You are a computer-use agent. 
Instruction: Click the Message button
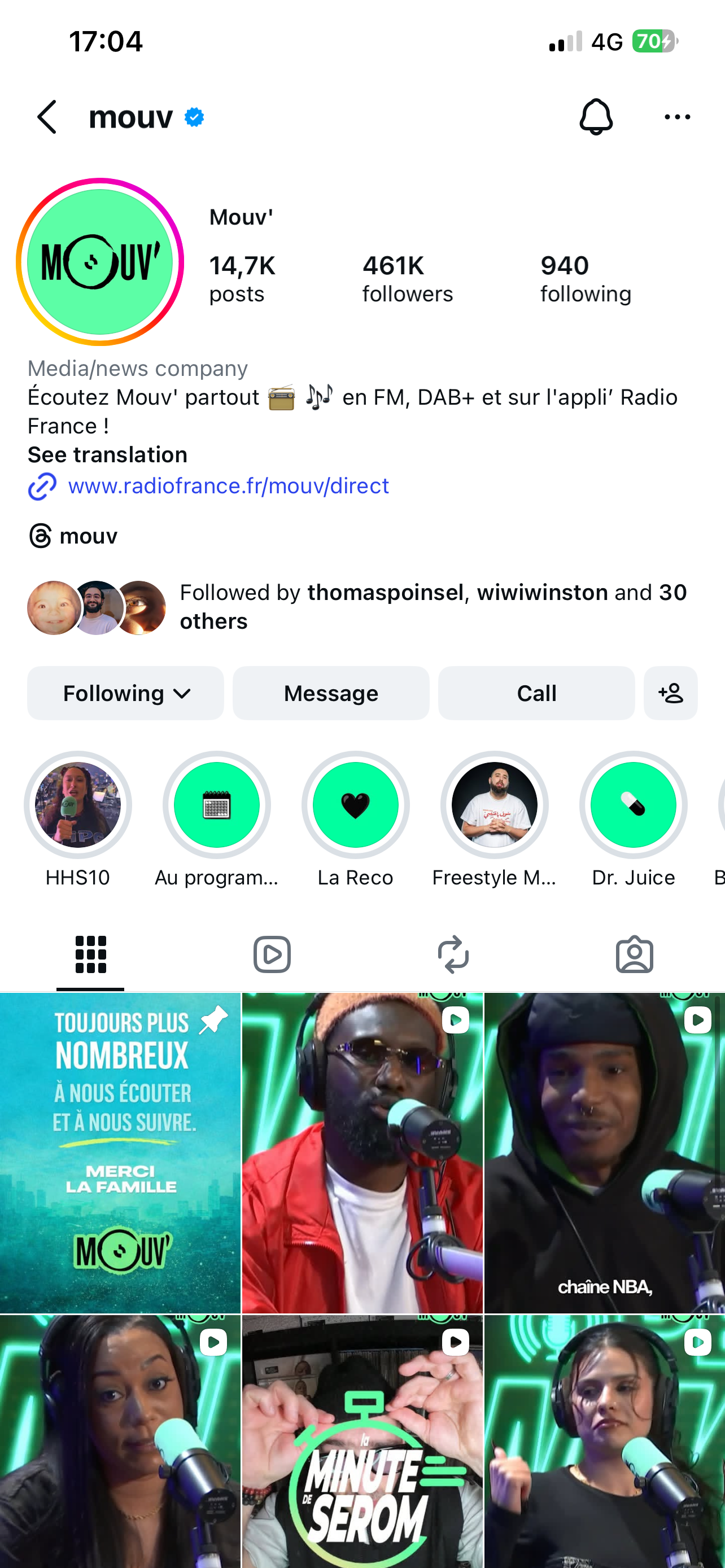330,693
